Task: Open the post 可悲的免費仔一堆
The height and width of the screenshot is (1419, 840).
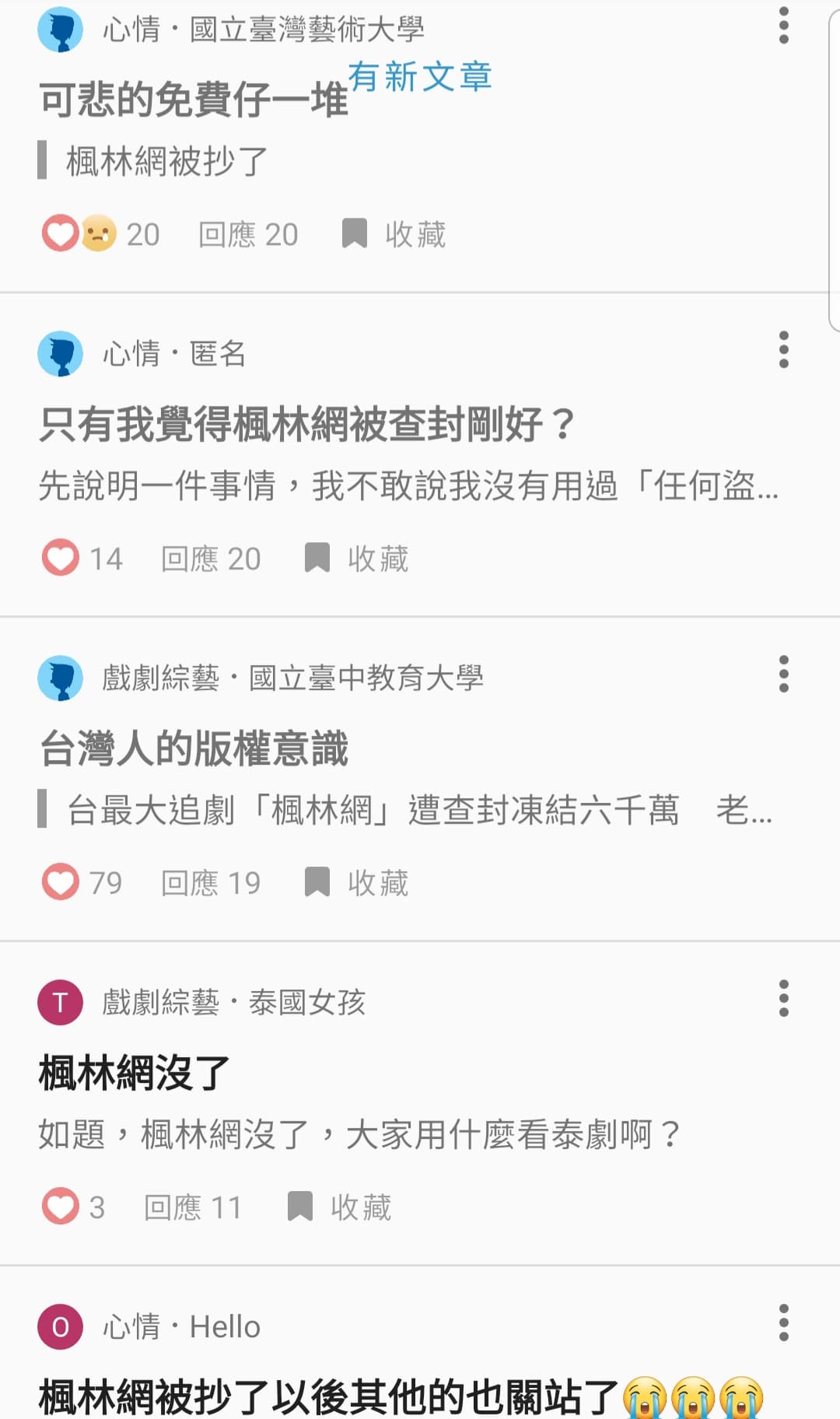Action: (x=194, y=100)
